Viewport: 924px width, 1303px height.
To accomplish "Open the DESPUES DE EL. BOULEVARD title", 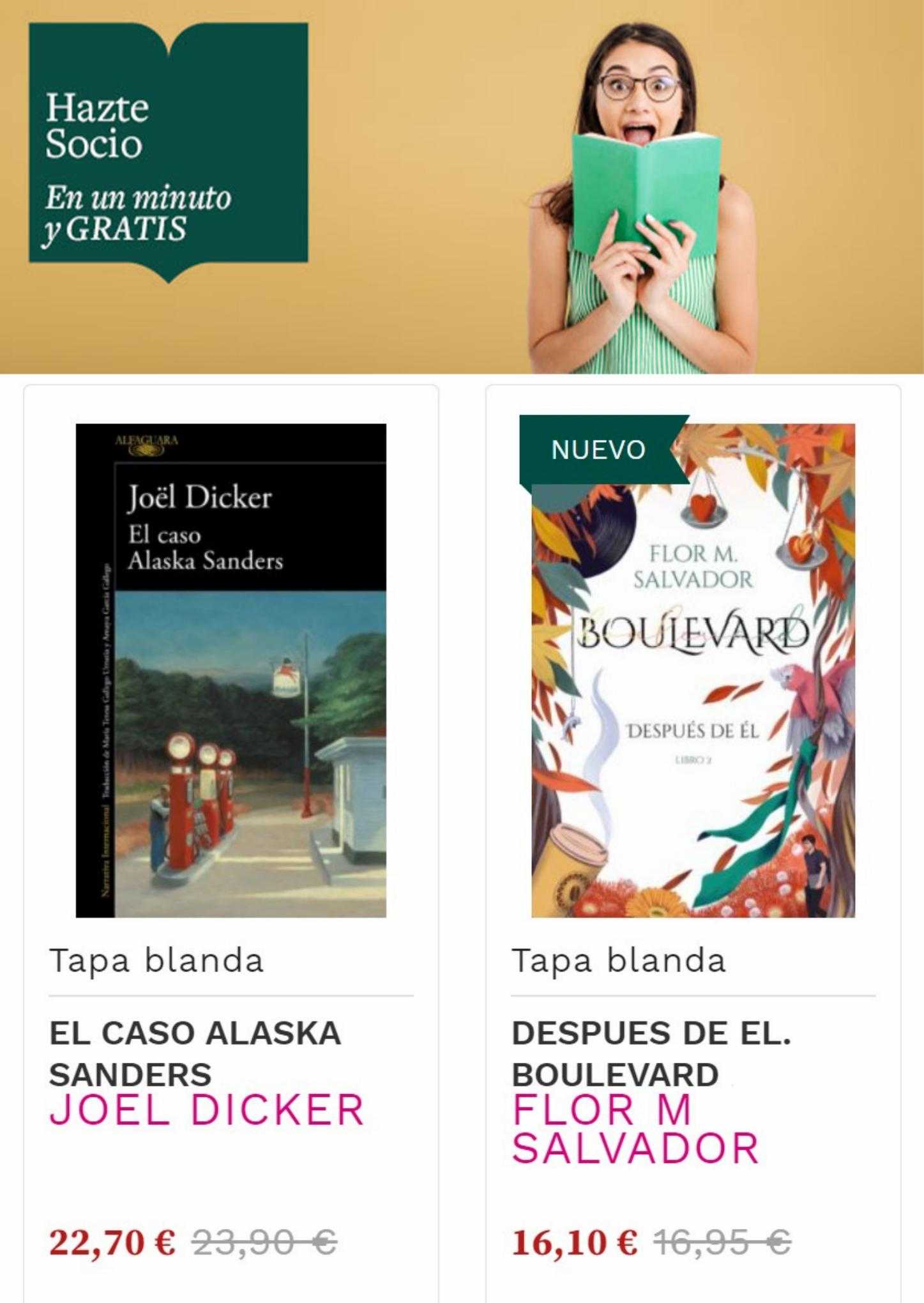I will (651, 1054).
